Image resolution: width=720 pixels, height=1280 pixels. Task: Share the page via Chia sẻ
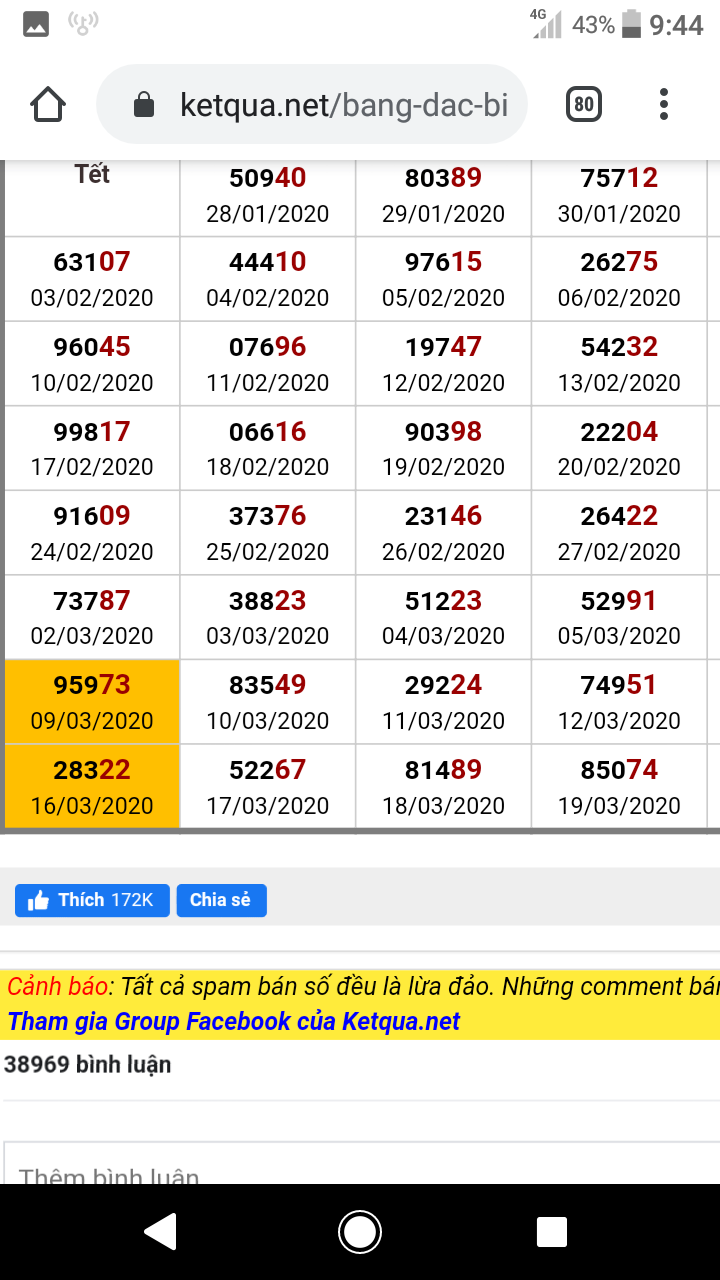pos(221,900)
